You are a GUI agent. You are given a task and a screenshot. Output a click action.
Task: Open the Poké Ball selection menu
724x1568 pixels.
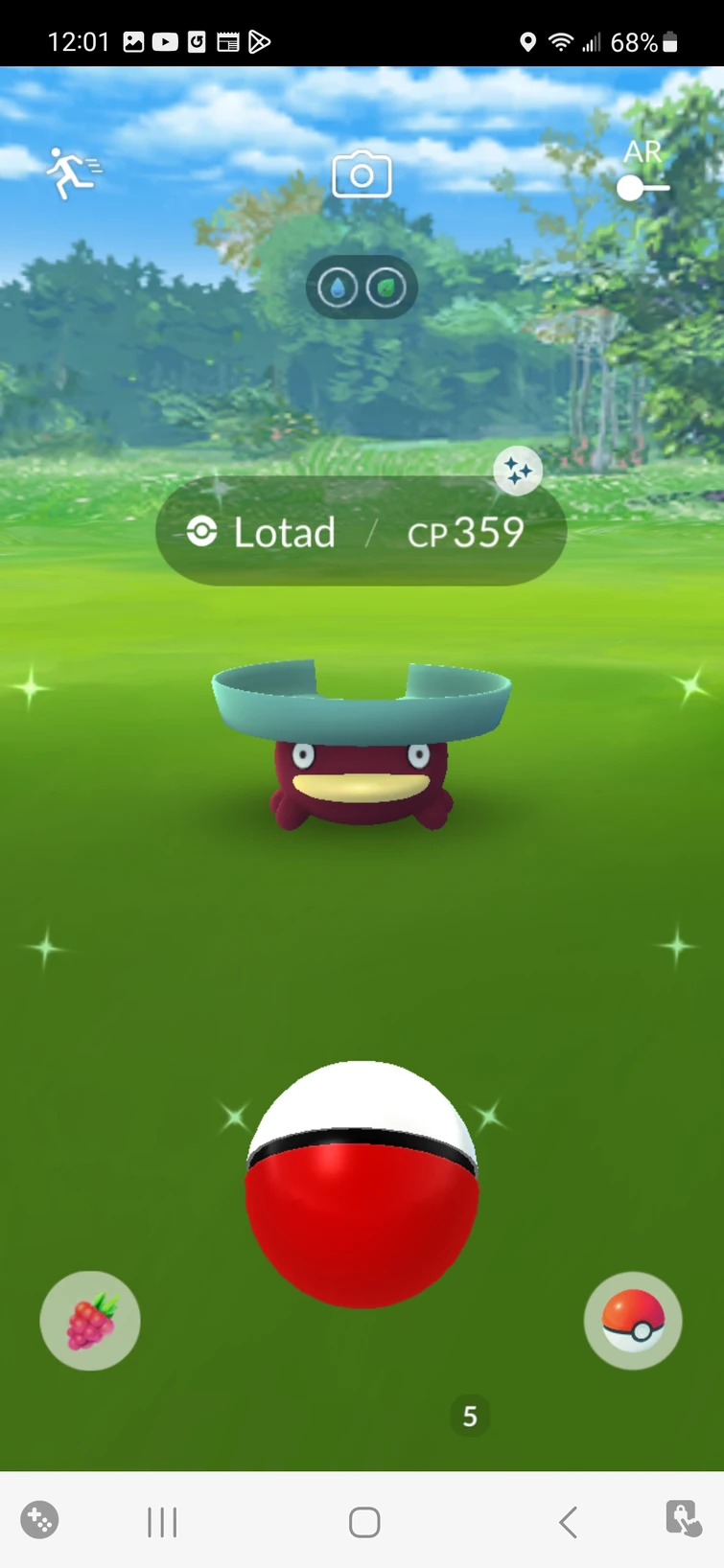coord(633,1321)
